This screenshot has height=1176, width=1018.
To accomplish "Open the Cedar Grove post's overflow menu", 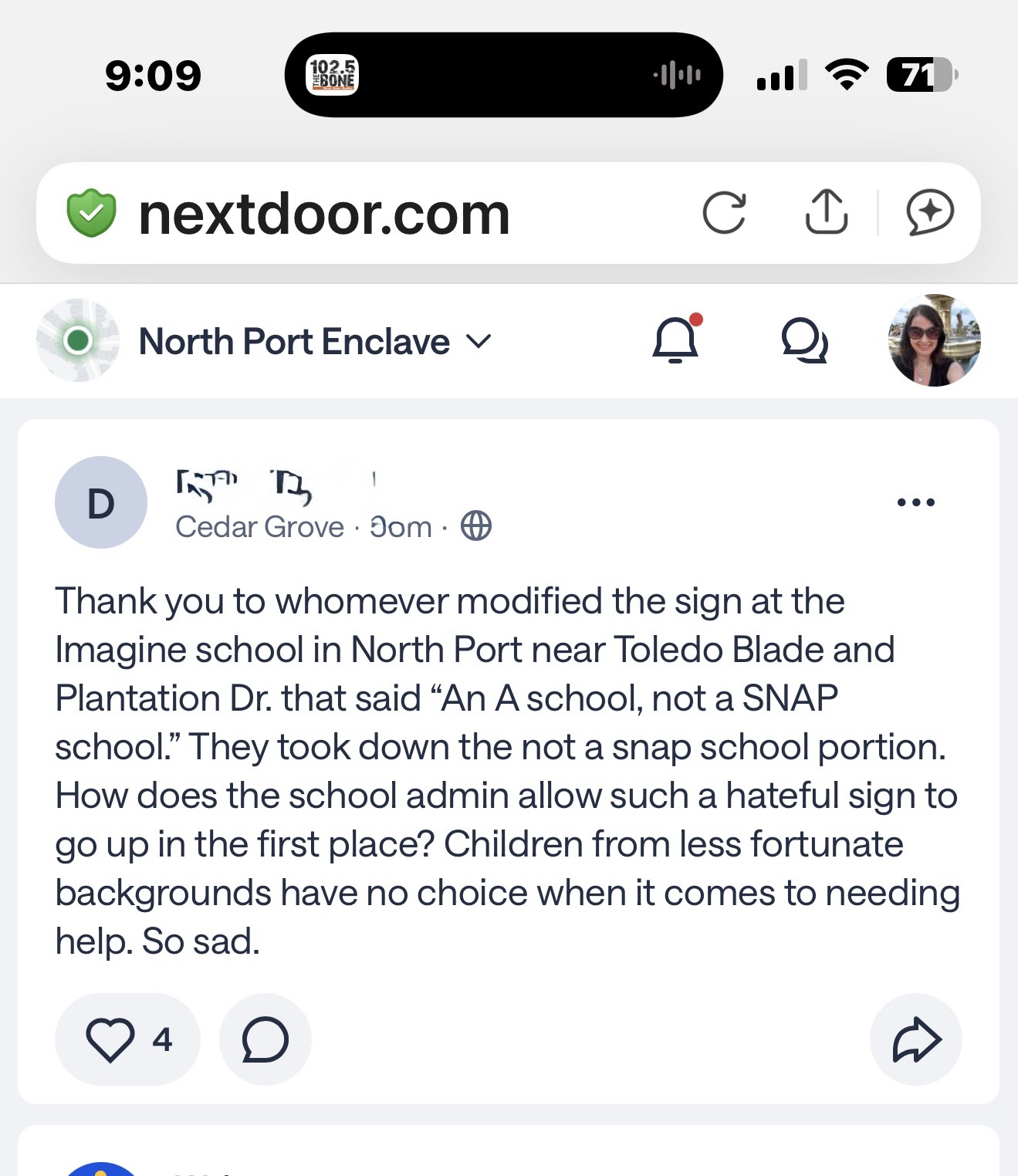I will pyautogui.click(x=916, y=502).
